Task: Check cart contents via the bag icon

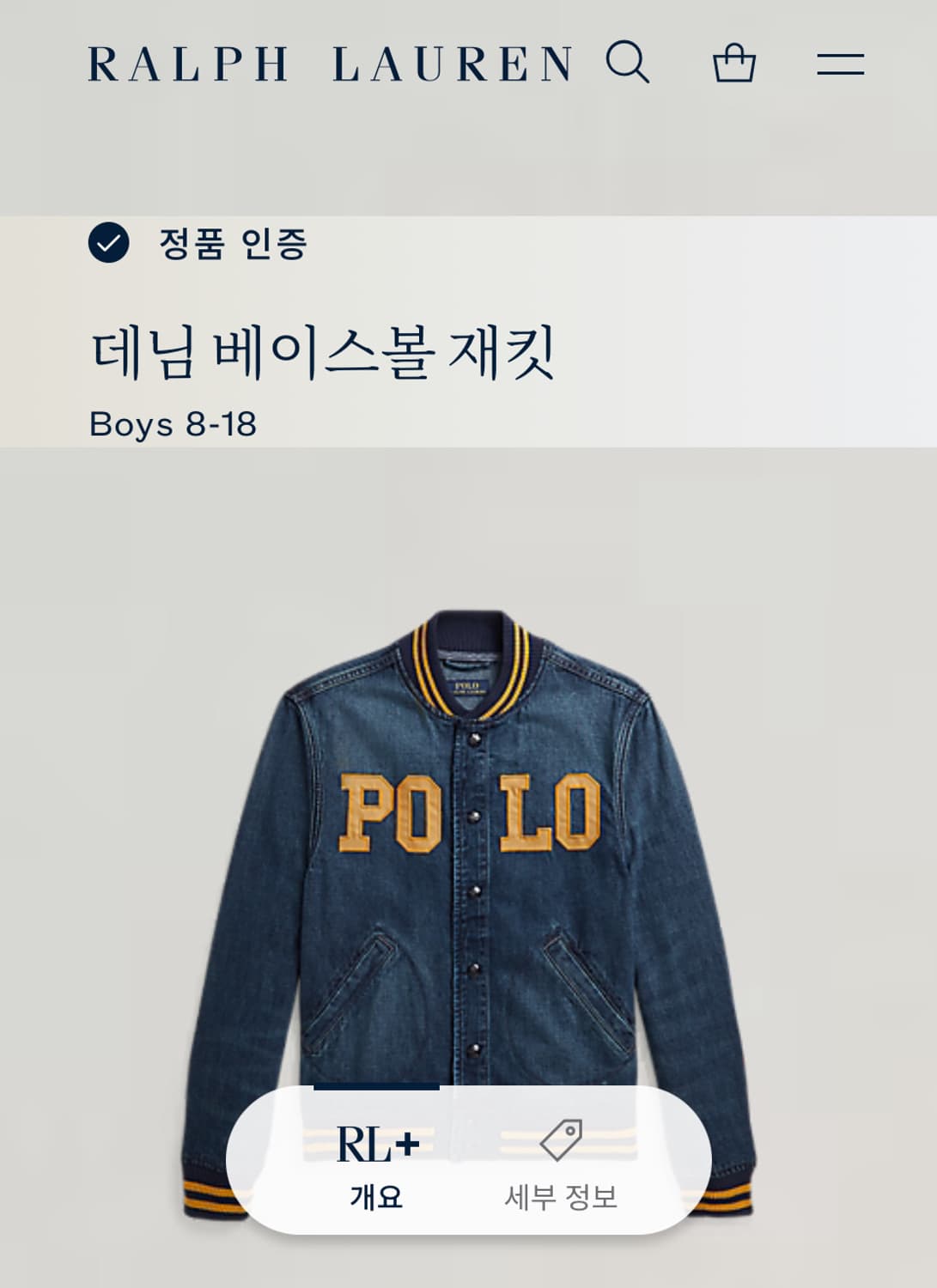Action: [734, 62]
